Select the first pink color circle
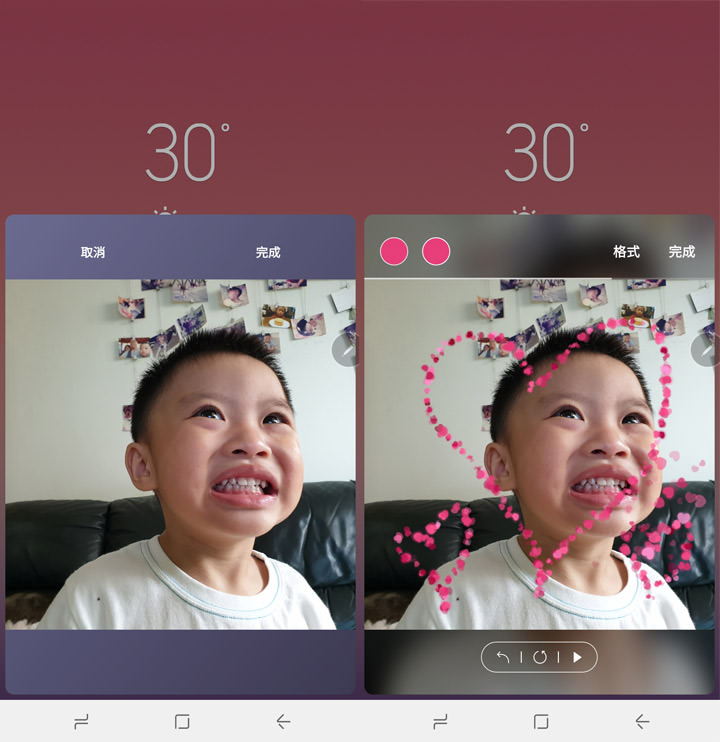This screenshot has width=720, height=742. (394, 251)
